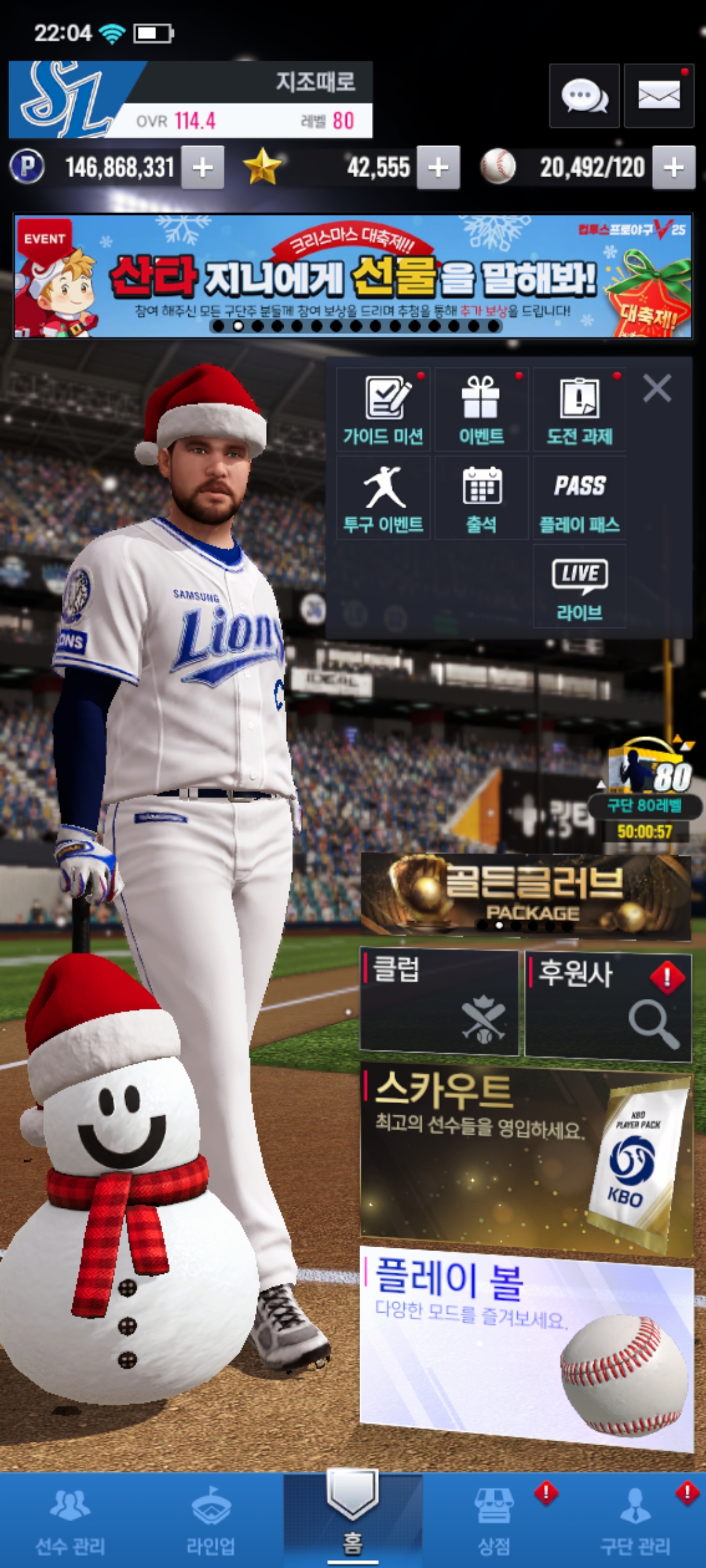The image size is (706, 1568).
Task: Open the 골든글러브 PACKAGE banner
Action: point(526,895)
